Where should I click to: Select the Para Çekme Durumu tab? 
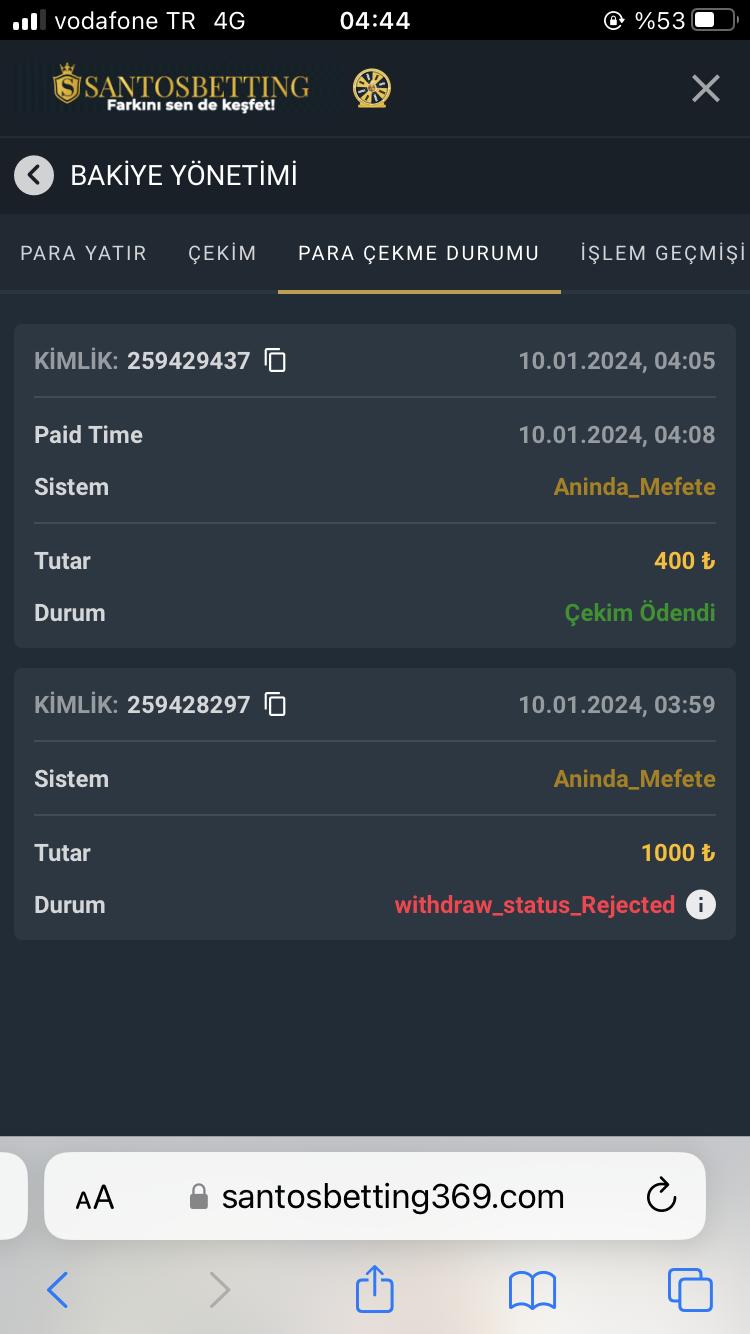pos(418,253)
